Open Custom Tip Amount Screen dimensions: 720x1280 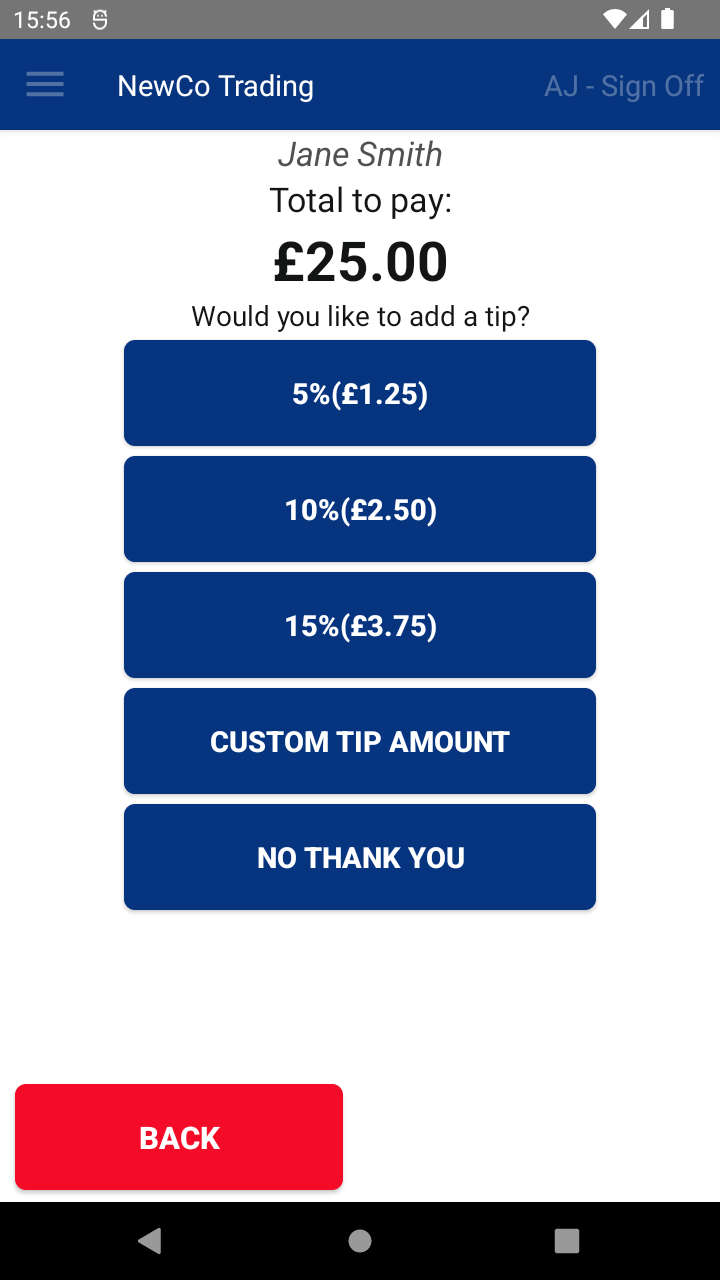point(360,741)
